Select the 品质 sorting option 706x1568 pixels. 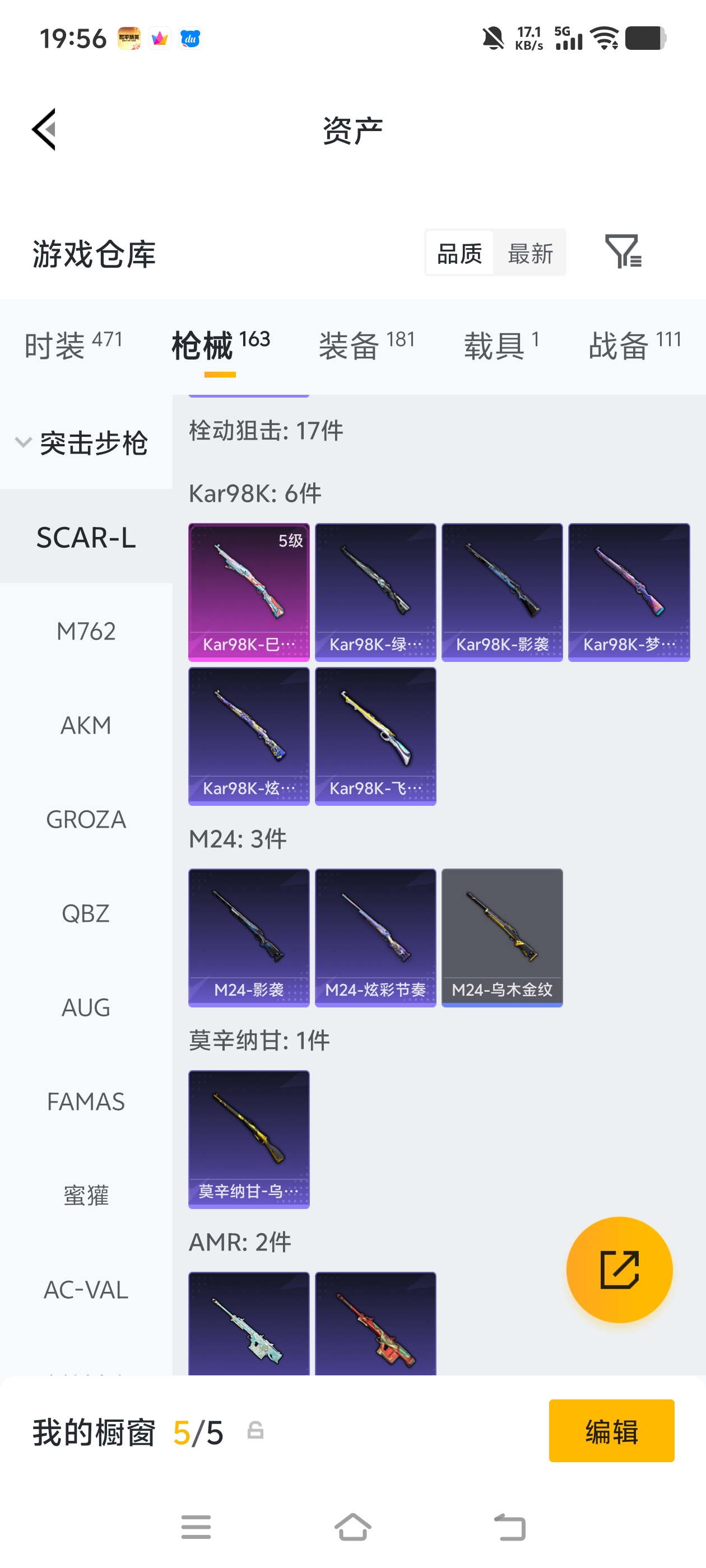(461, 253)
